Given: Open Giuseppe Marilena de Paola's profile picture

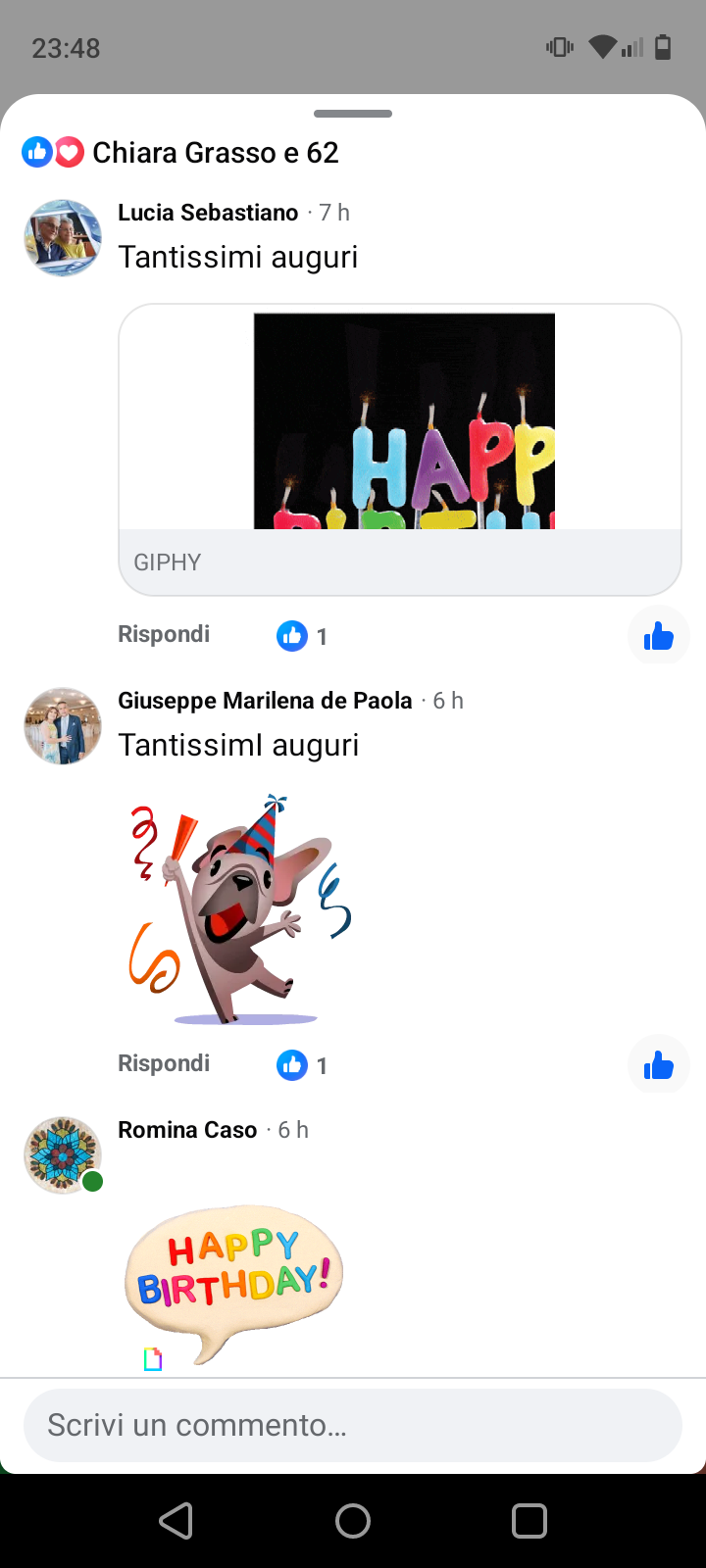Looking at the screenshot, I should point(63,726).
